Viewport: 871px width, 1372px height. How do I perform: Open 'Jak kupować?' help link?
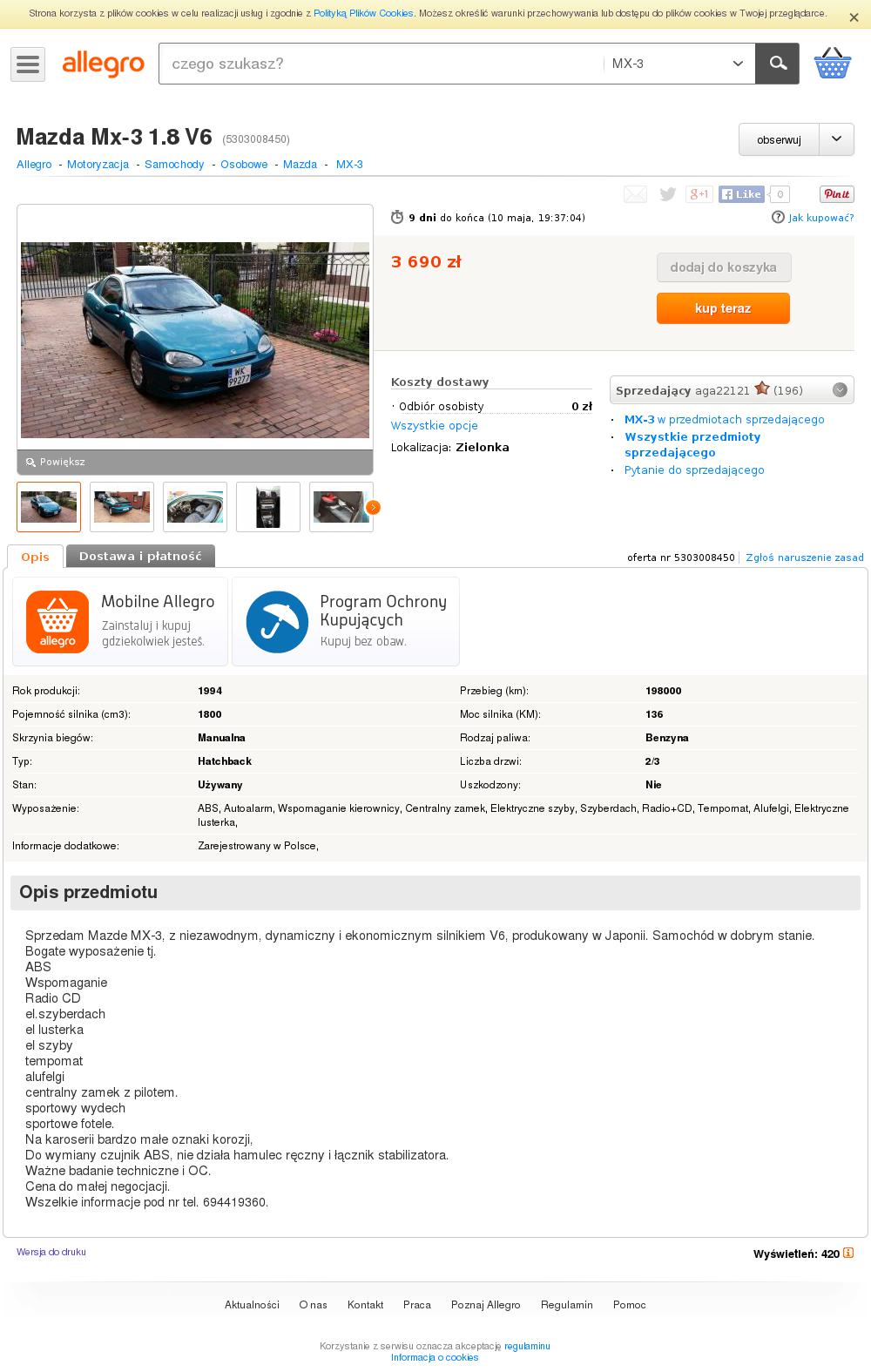820,218
